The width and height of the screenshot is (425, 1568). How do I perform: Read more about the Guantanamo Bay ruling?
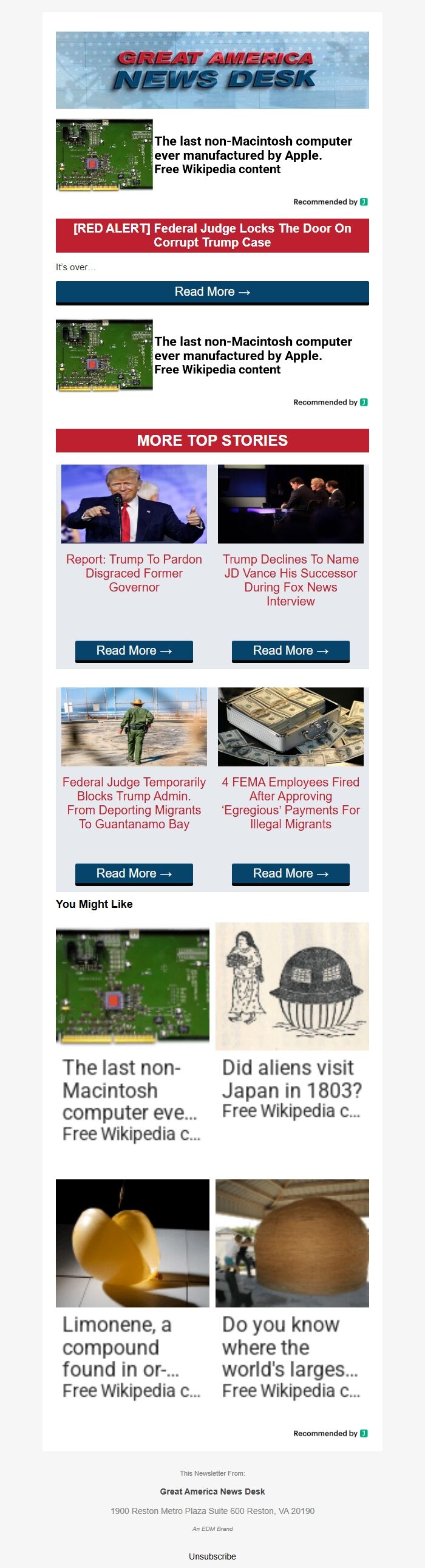[x=134, y=873]
